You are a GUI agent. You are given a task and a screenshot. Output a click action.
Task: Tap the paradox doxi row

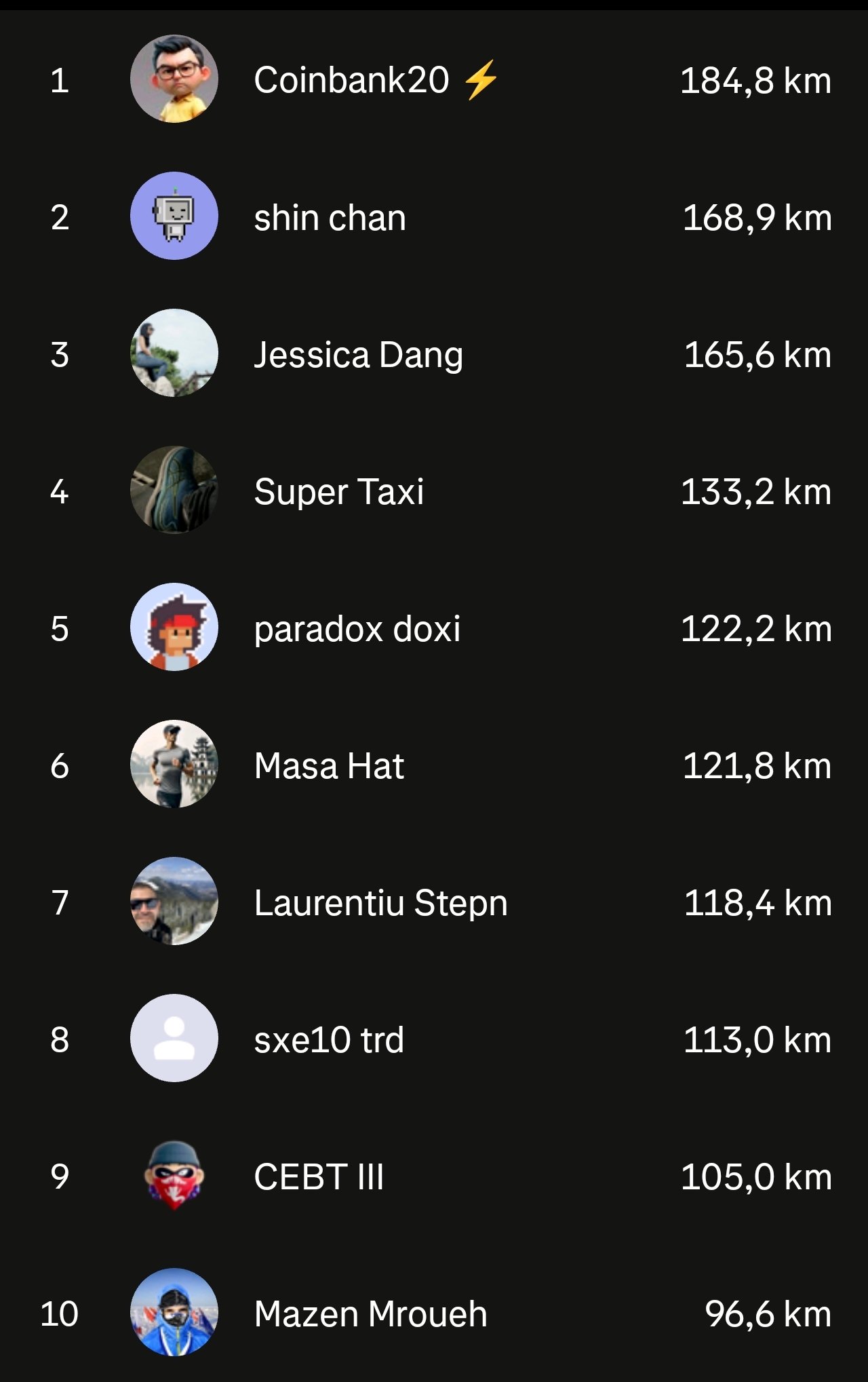pyautogui.click(x=357, y=629)
